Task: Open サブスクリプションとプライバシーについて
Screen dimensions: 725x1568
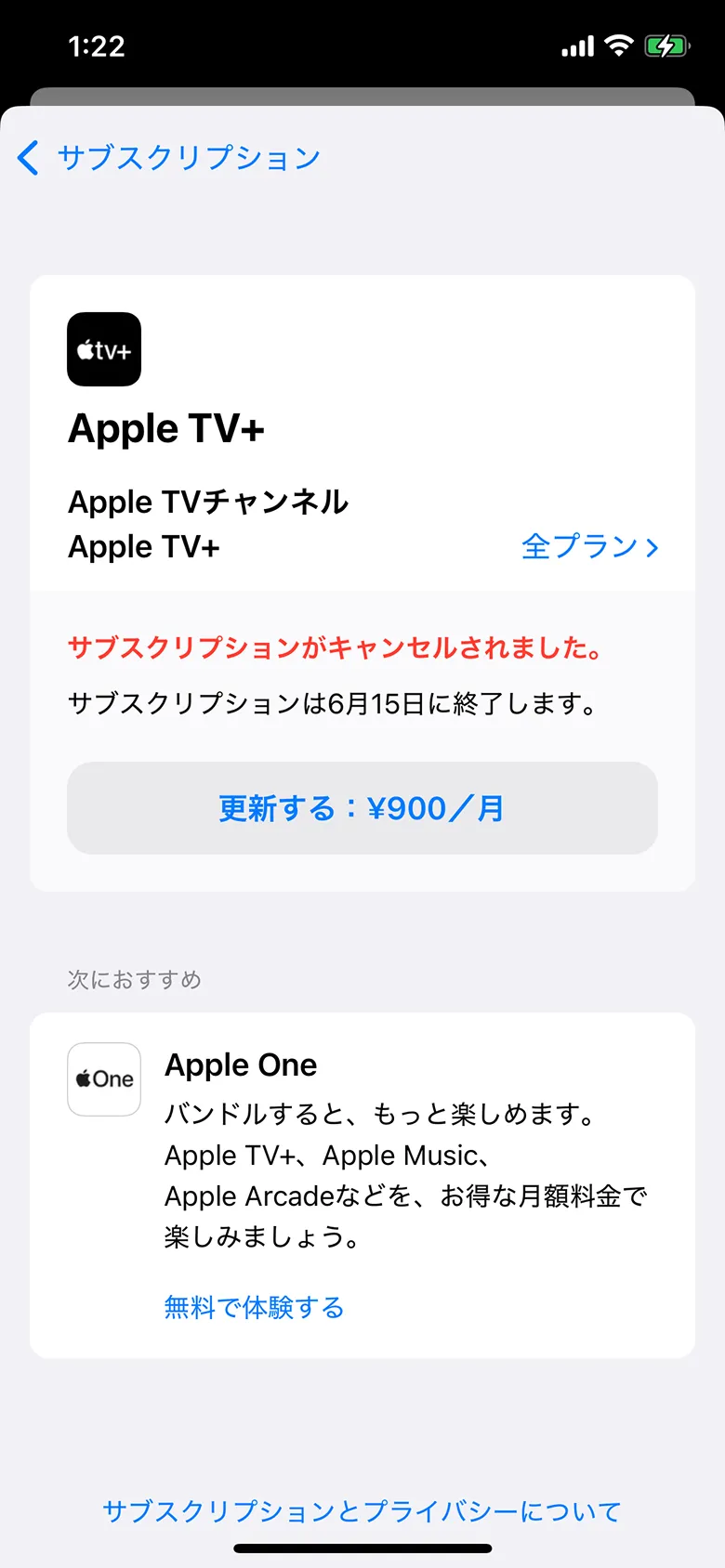Action: 362,1512
